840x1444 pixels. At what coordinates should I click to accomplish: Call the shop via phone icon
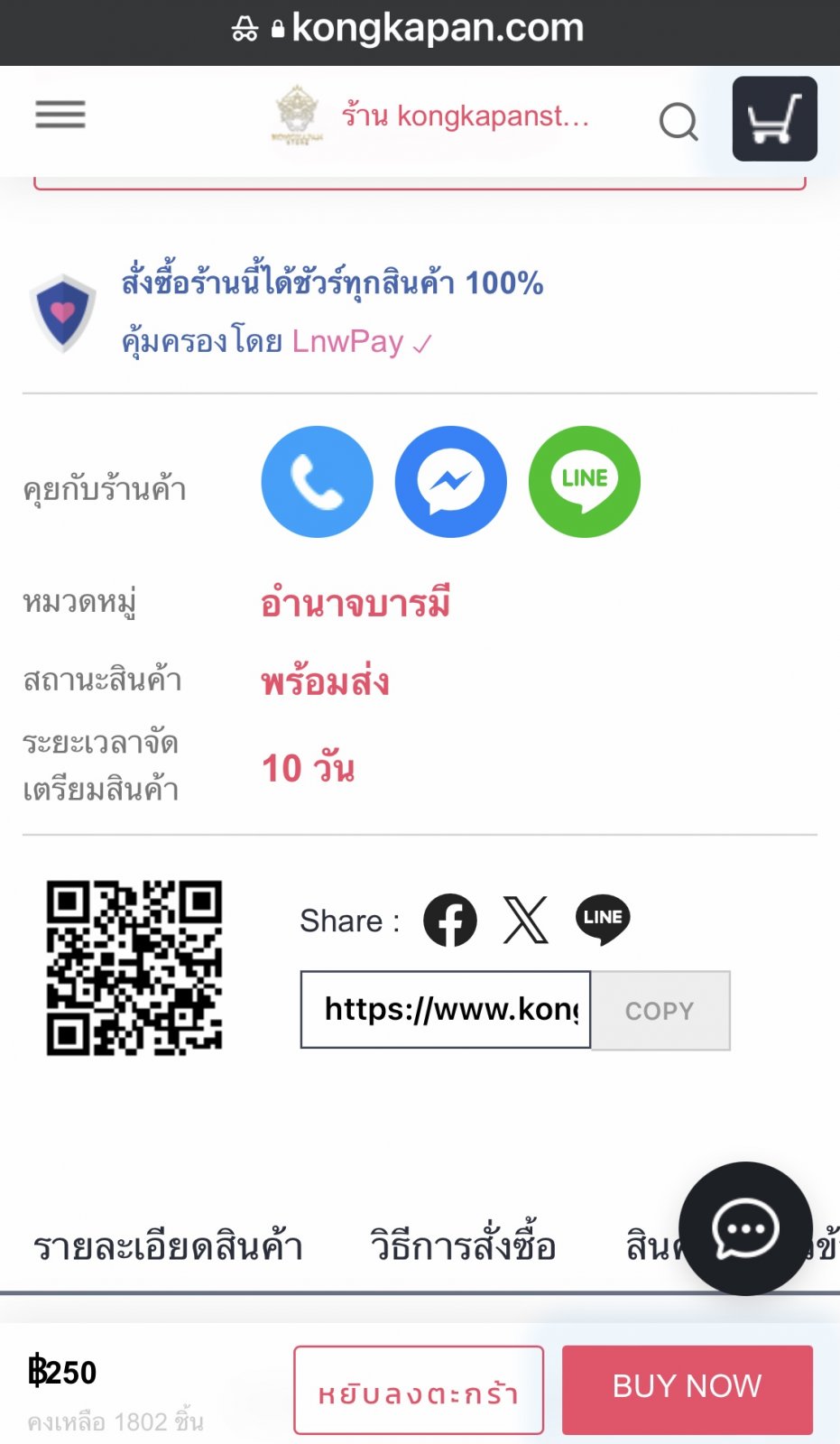tap(317, 482)
